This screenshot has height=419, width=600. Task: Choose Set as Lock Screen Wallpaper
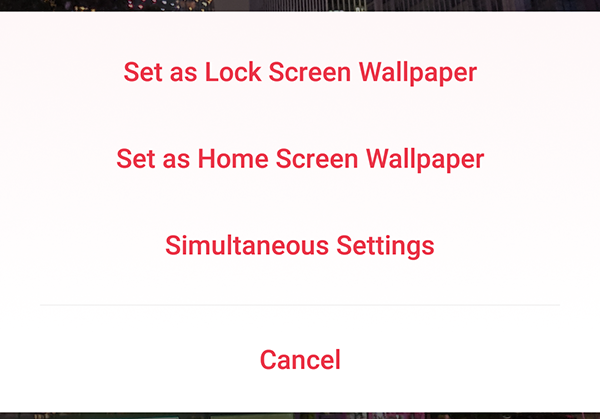tap(300, 72)
